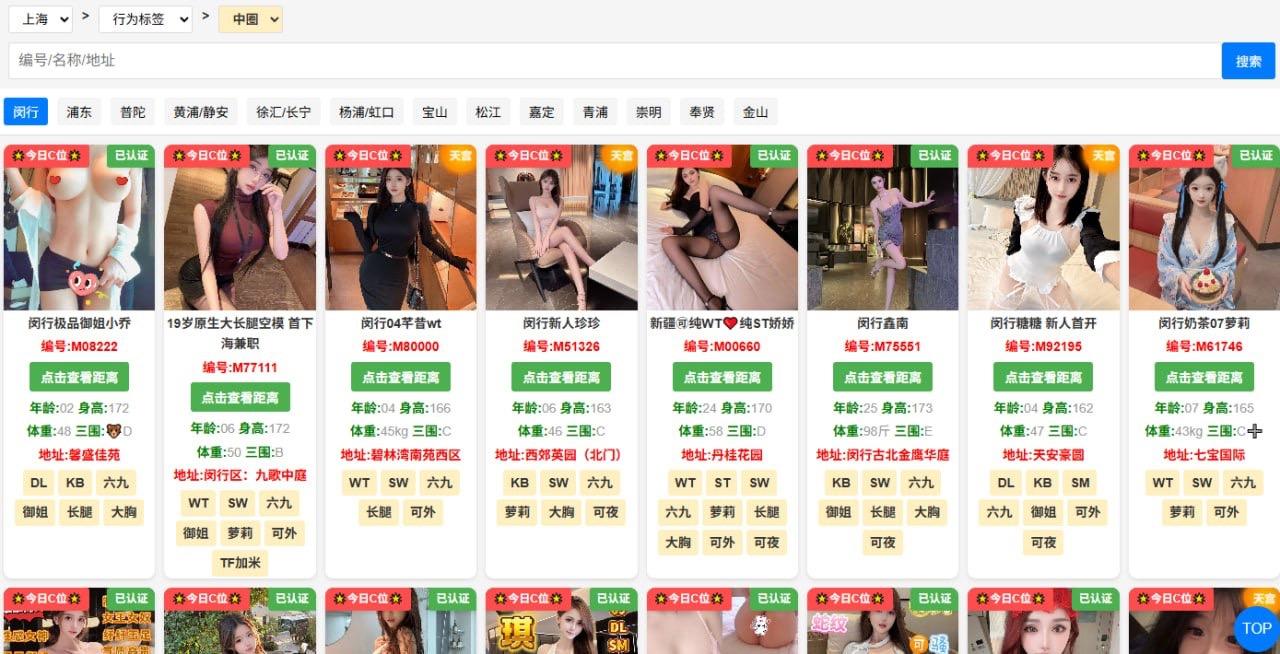Tap 点击查看距离 on listing M80000

(x=400, y=377)
